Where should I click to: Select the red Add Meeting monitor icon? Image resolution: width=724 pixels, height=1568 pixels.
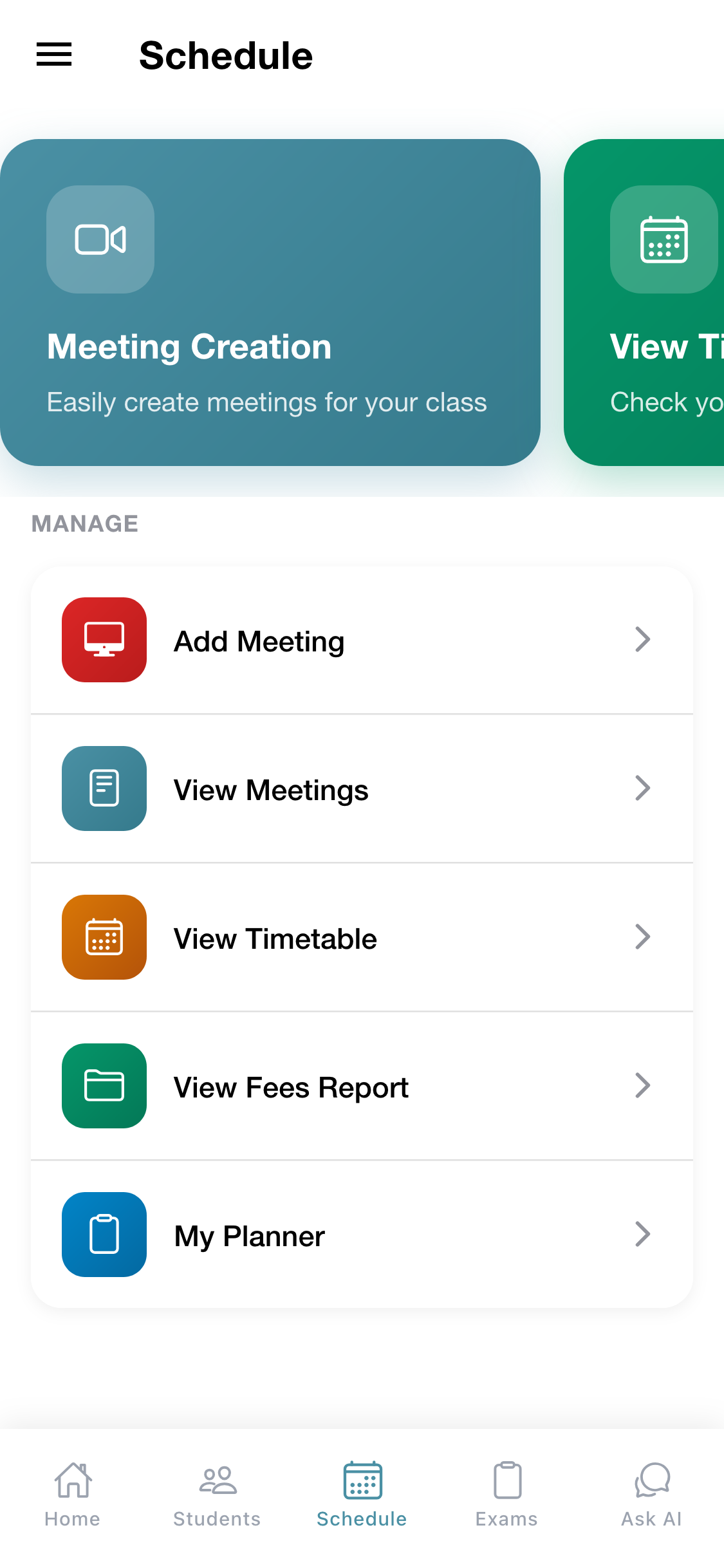coord(104,639)
